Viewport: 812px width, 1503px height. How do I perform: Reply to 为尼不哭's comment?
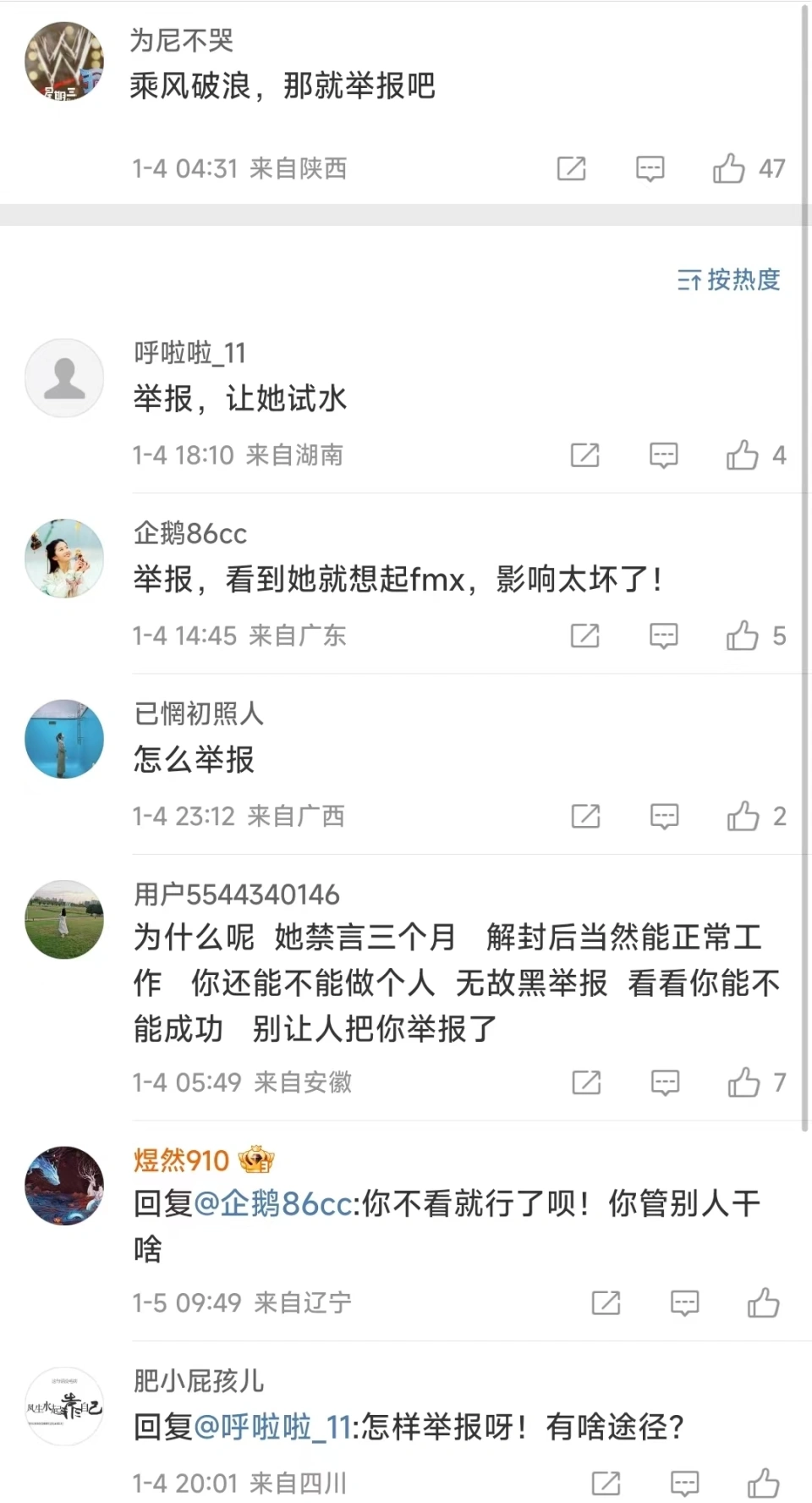(650, 168)
